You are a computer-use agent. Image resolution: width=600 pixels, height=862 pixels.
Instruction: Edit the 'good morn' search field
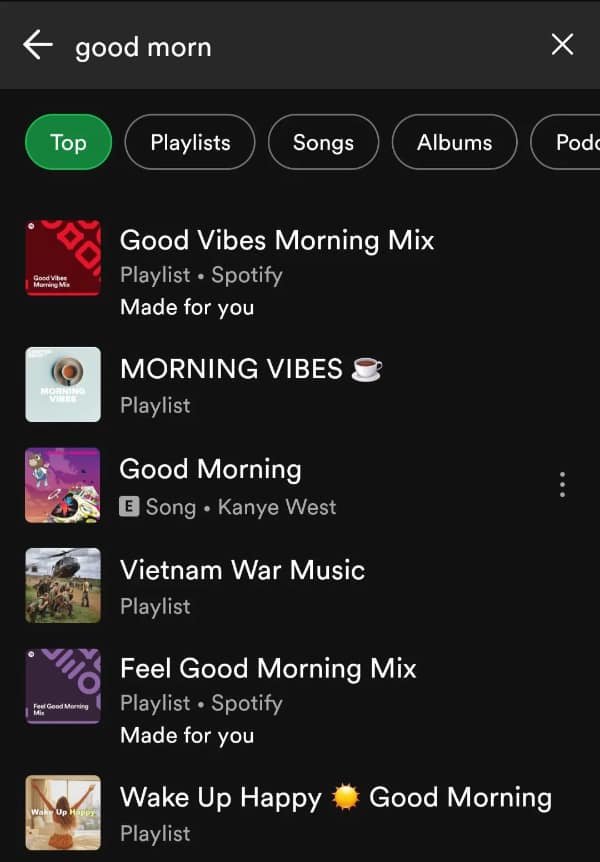click(x=300, y=46)
